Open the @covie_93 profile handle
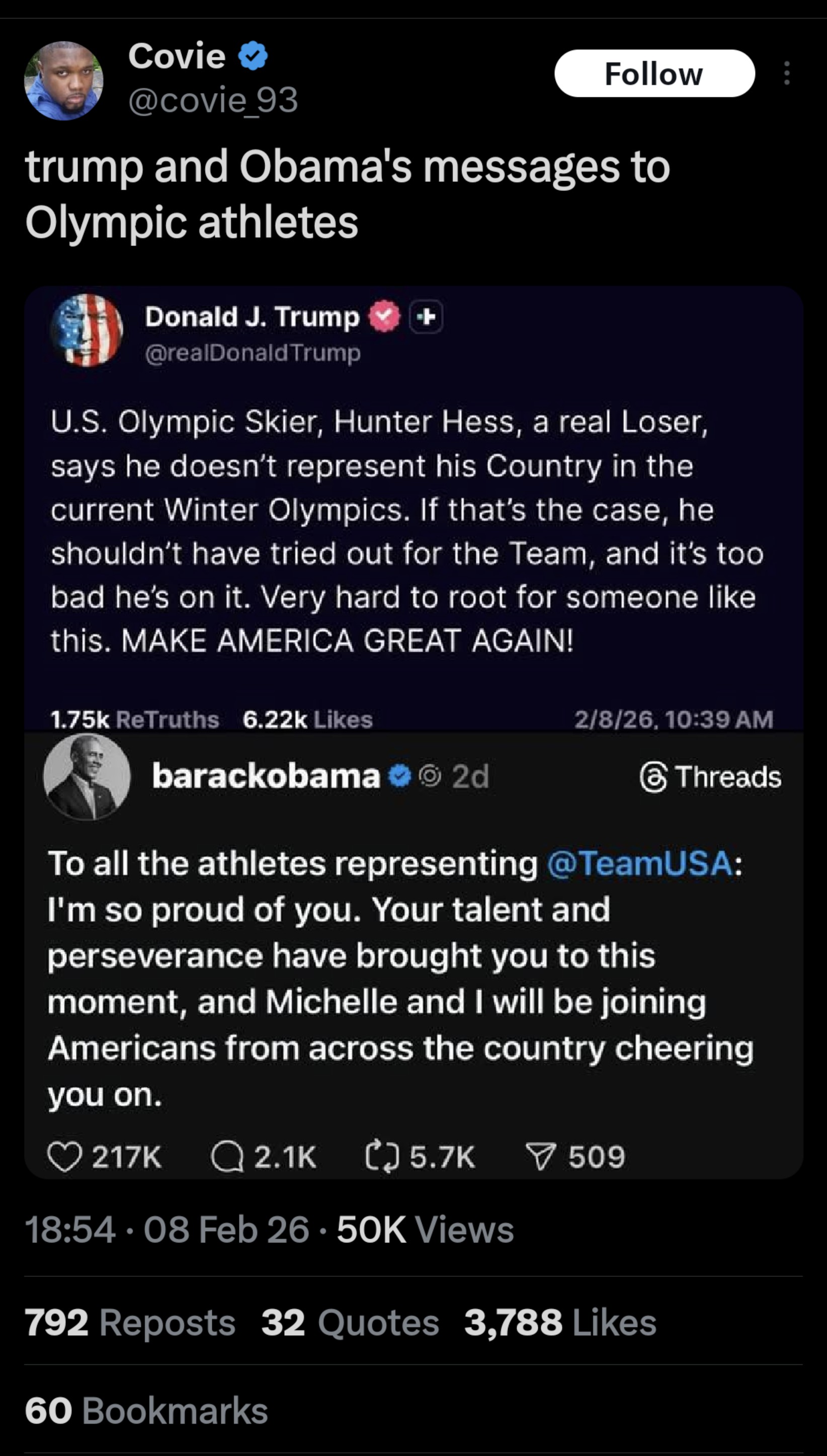 (213, 100)
